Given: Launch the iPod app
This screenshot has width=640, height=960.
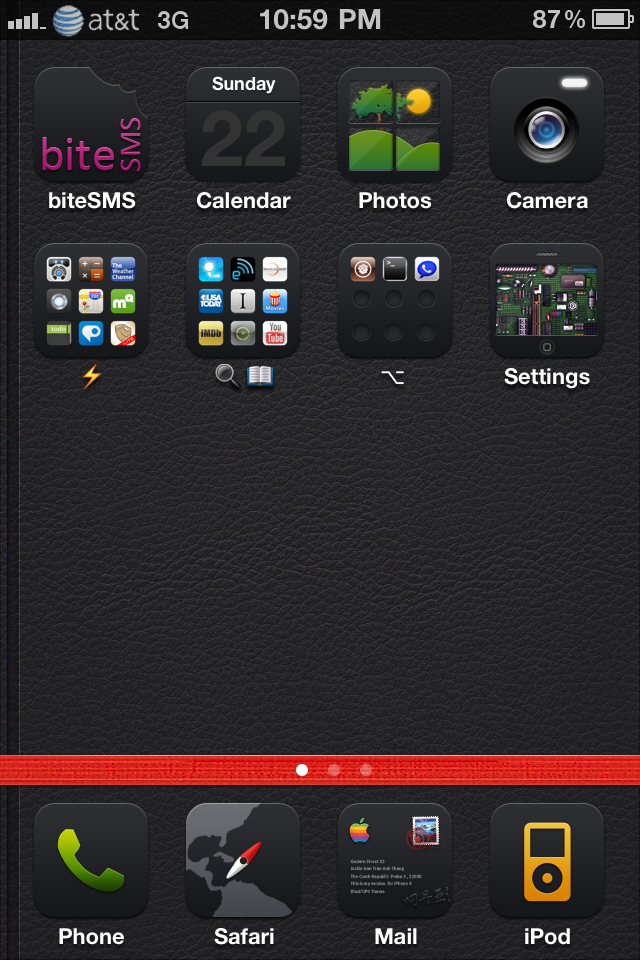Looking at the screenshot, I should pyautogui.click(x=547, y=860).
